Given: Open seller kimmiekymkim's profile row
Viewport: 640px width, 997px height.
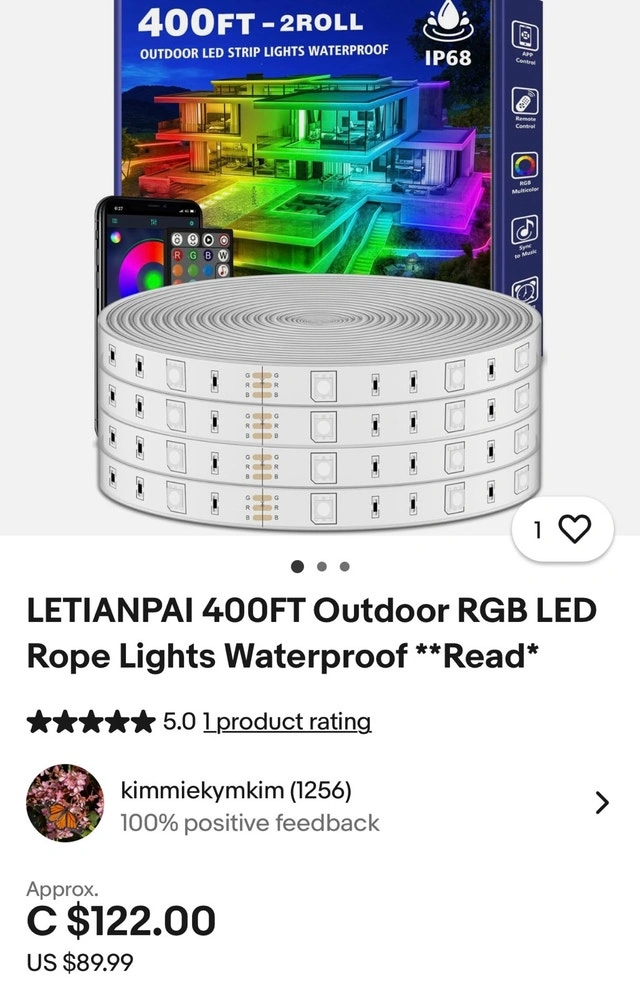Looking at the screenshot, I should click(x=320, y=803).
